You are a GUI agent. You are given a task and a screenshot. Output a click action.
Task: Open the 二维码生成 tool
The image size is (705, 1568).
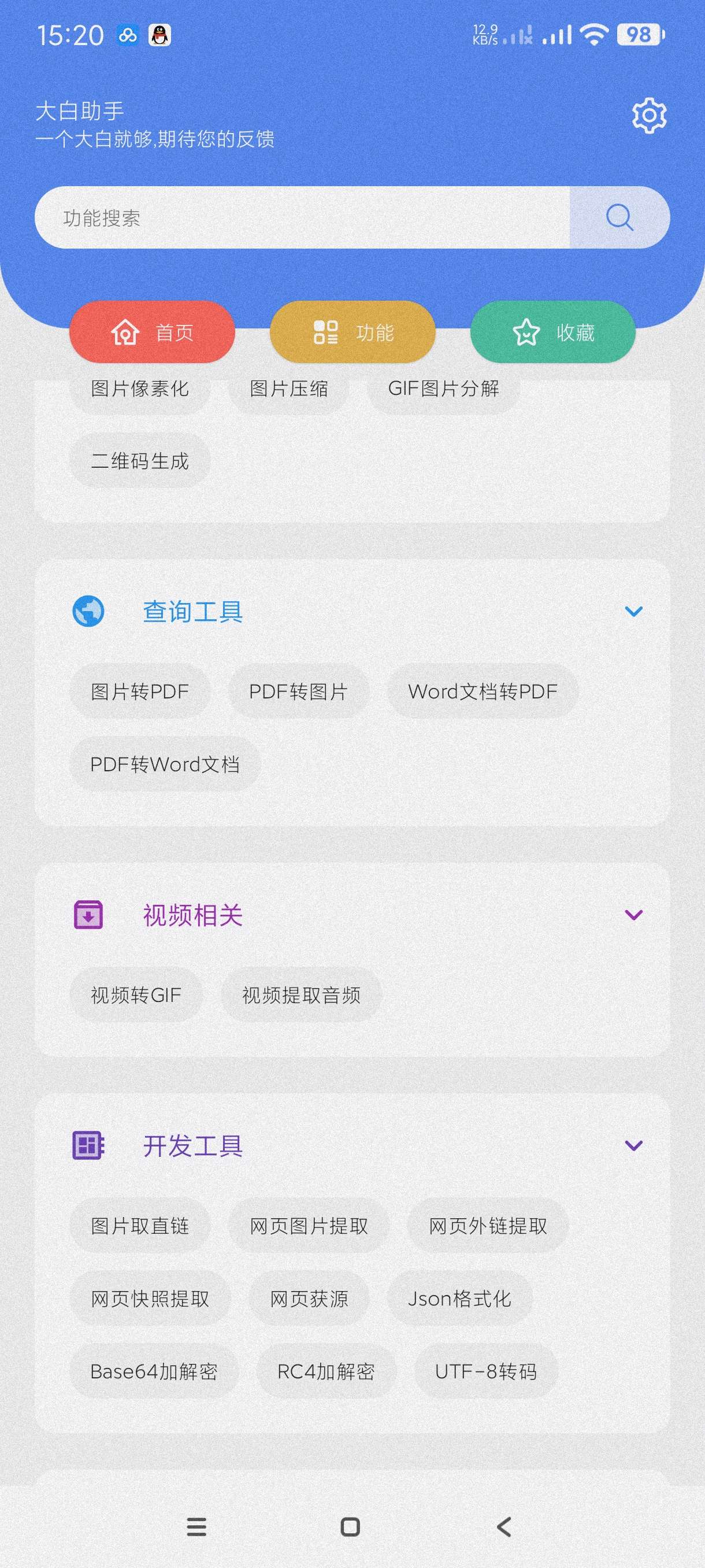[x=140, y=461]
